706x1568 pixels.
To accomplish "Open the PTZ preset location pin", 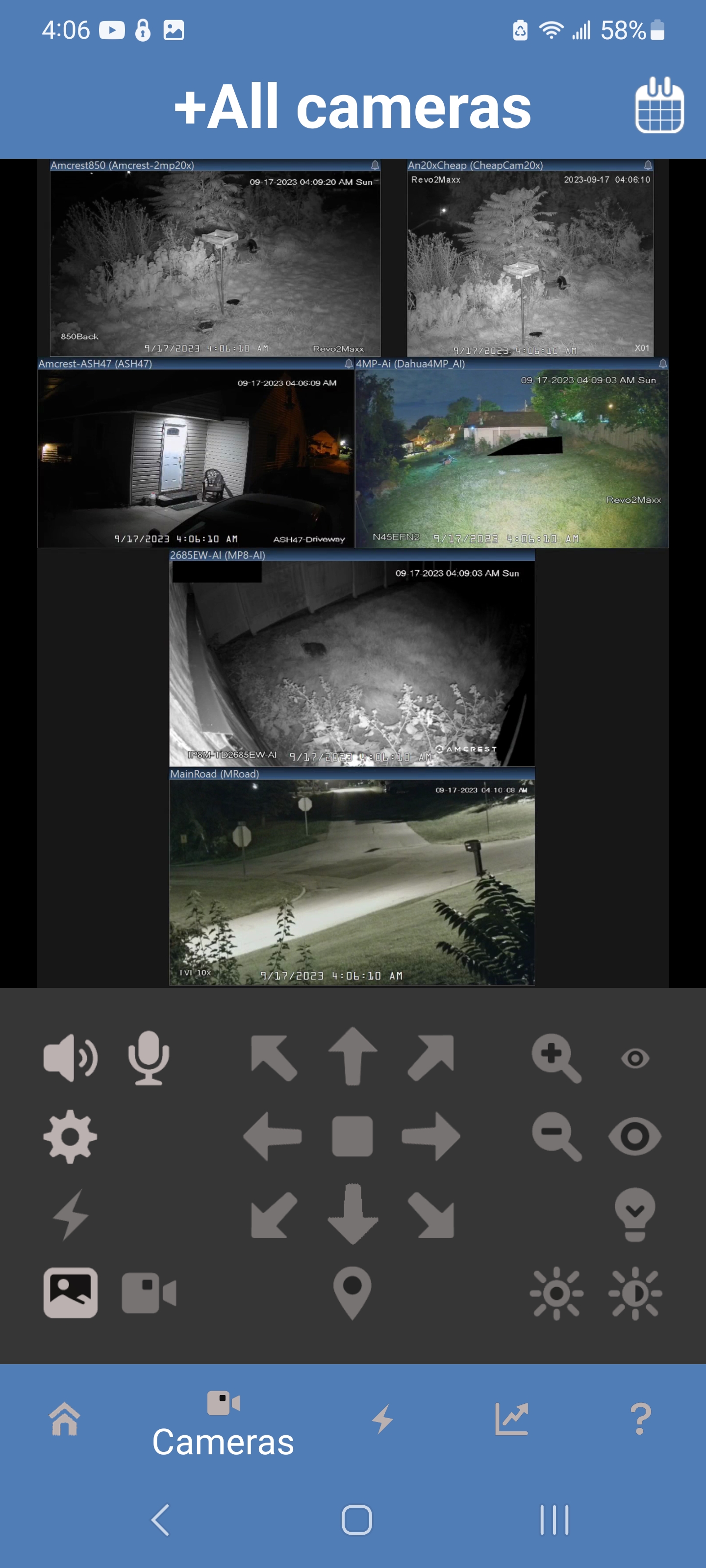I will click(352, 1292).
